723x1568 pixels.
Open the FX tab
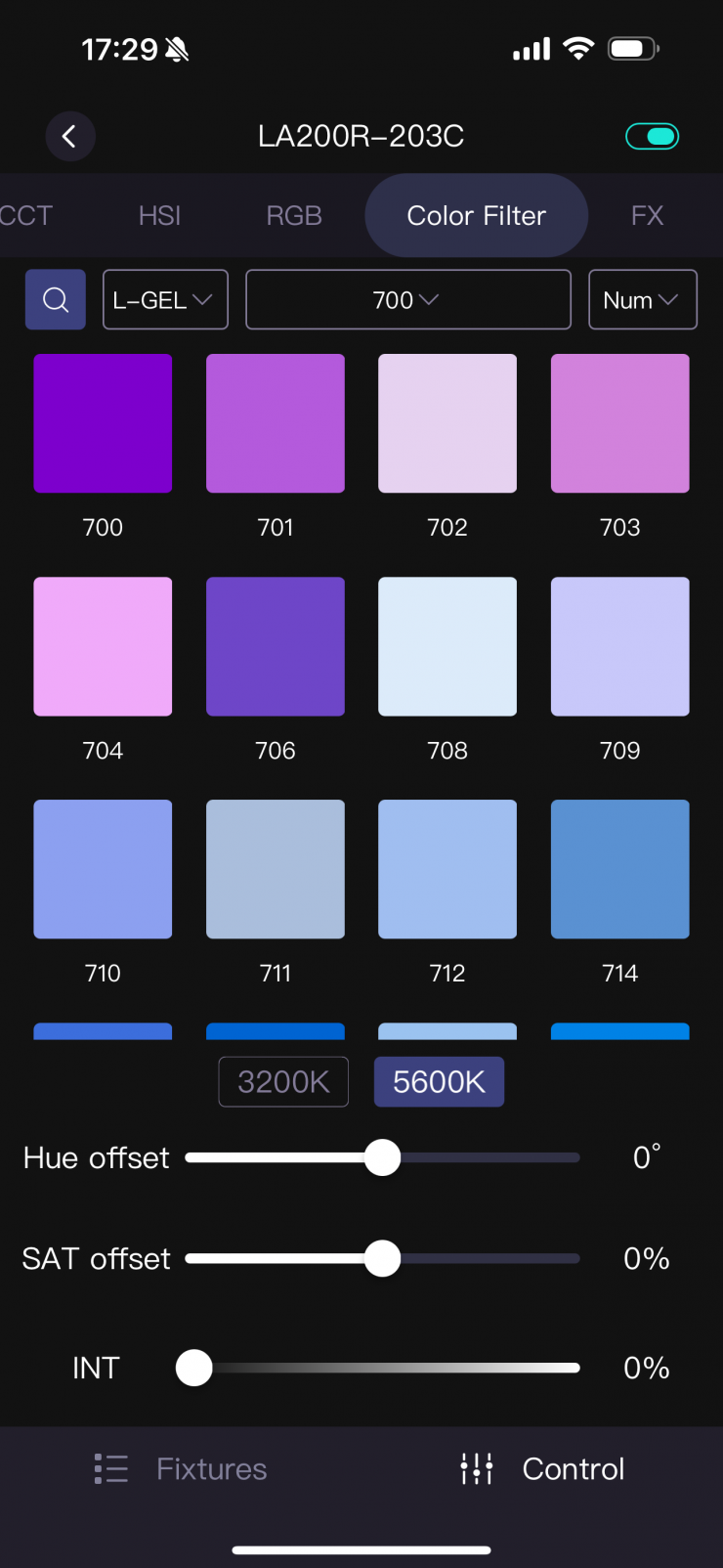647,216
